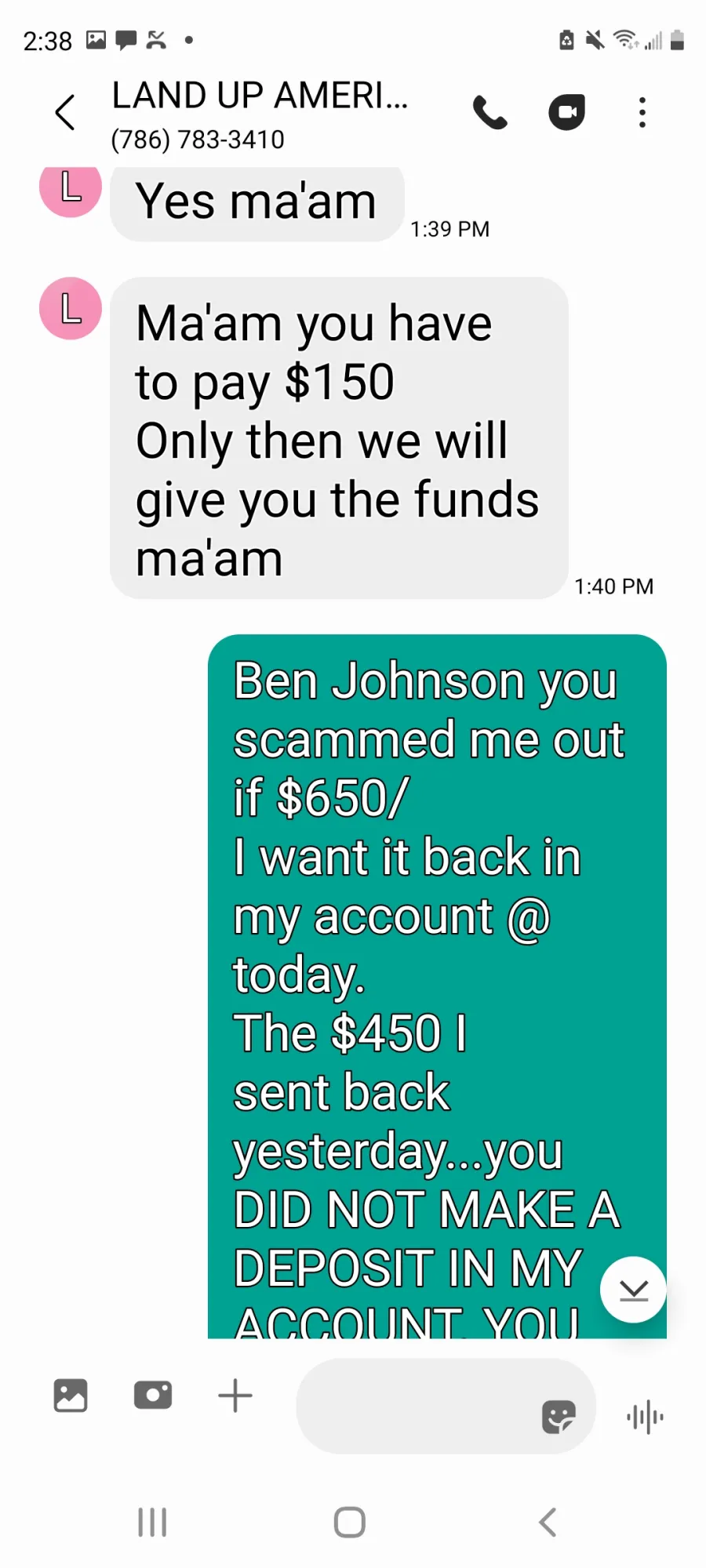Viewport: 706px width, 1568px height.
Task: Start a video call
Action: [566, 112]
